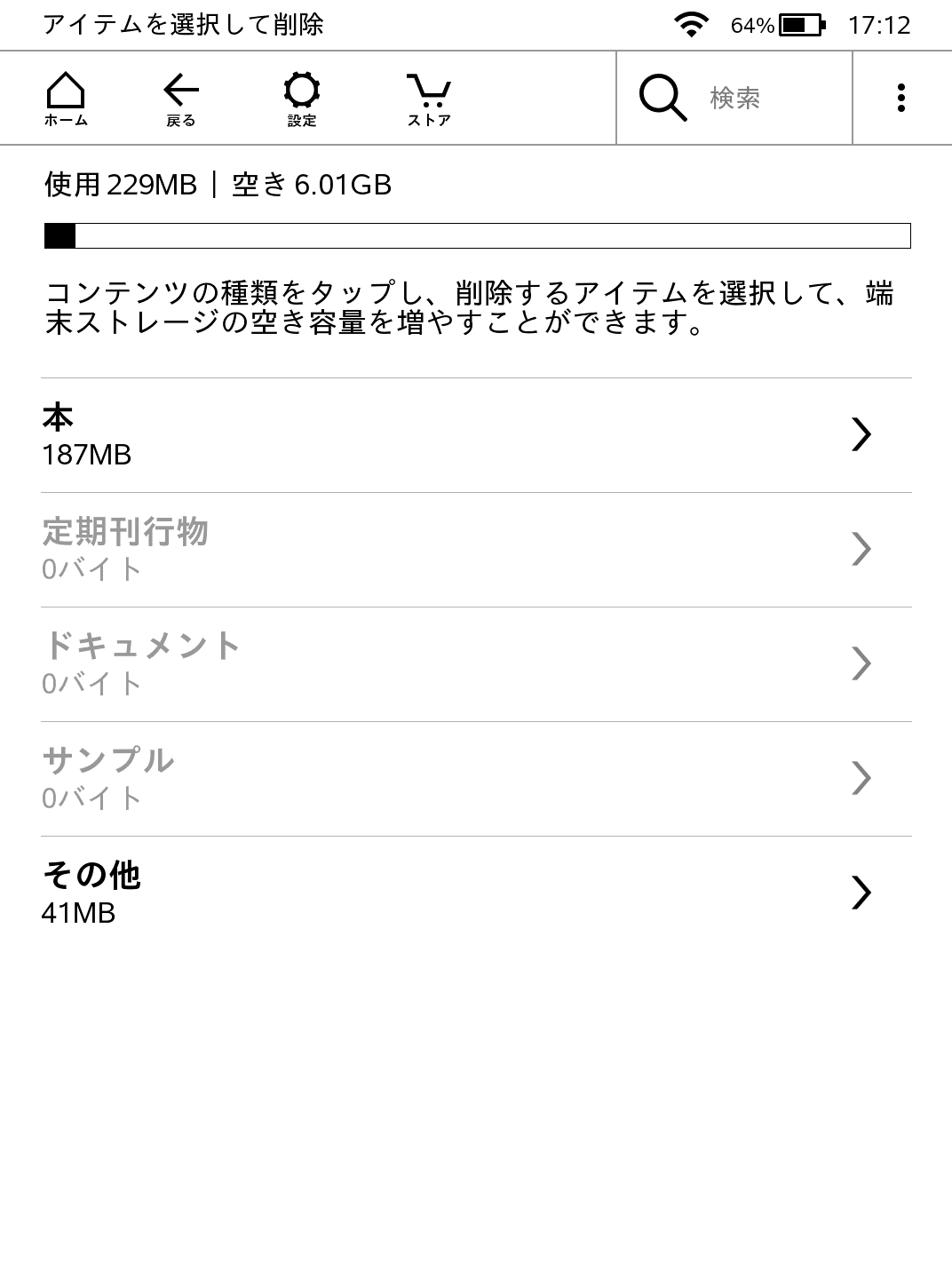Select the サンプル 0バイト row

pyautogui.click(x=355, y=777)
